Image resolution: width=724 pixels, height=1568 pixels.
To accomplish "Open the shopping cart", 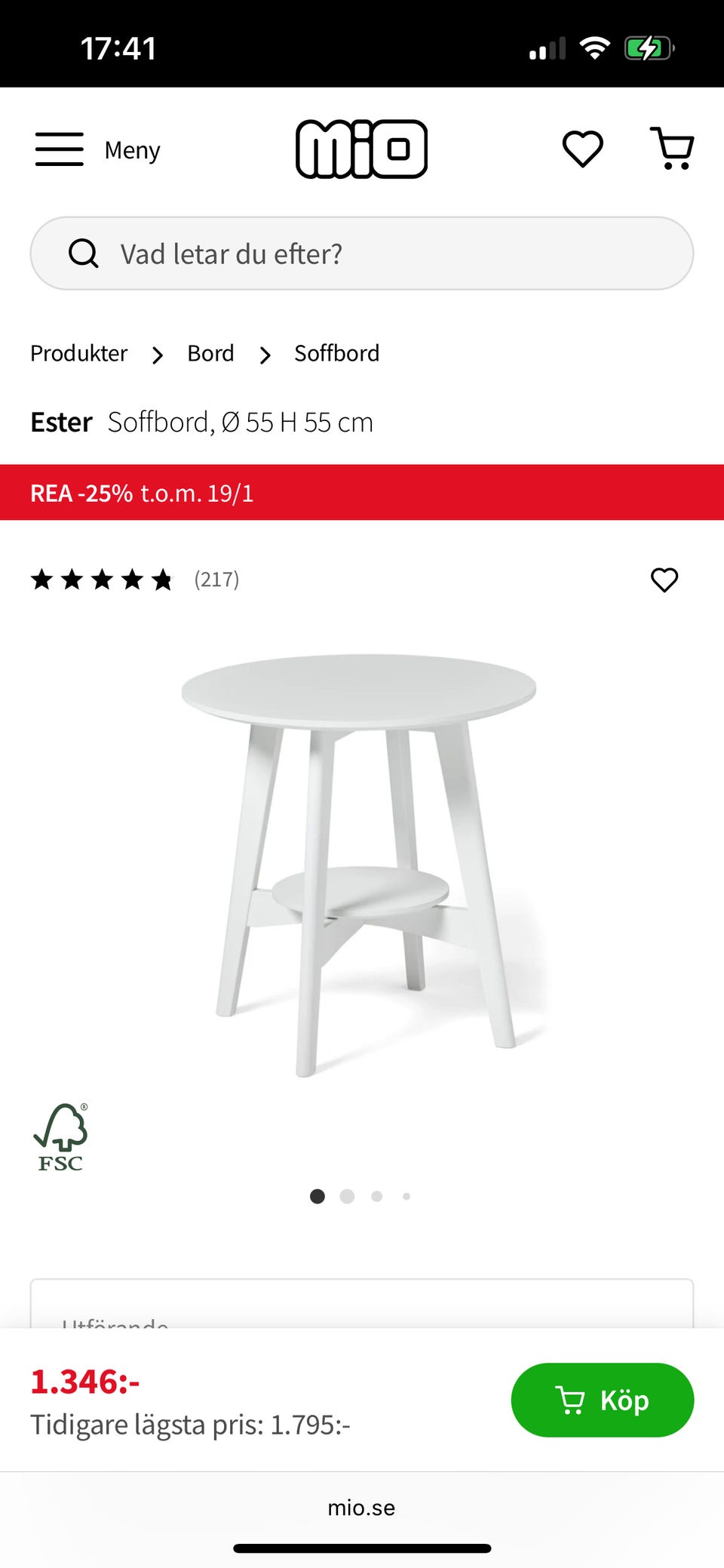I will (x=672, y=149).
